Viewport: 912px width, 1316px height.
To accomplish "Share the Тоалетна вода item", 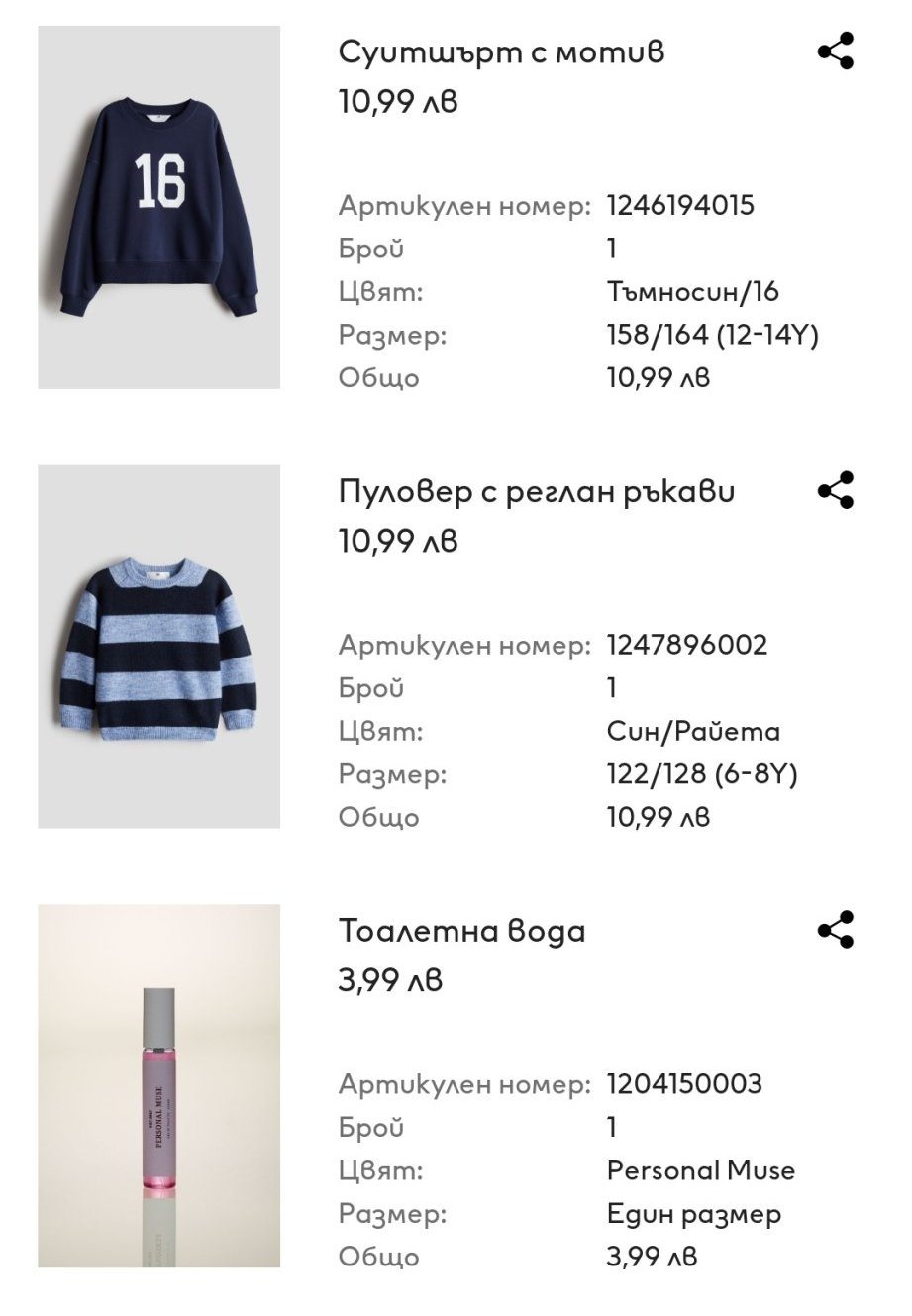I will pos(836,930).
